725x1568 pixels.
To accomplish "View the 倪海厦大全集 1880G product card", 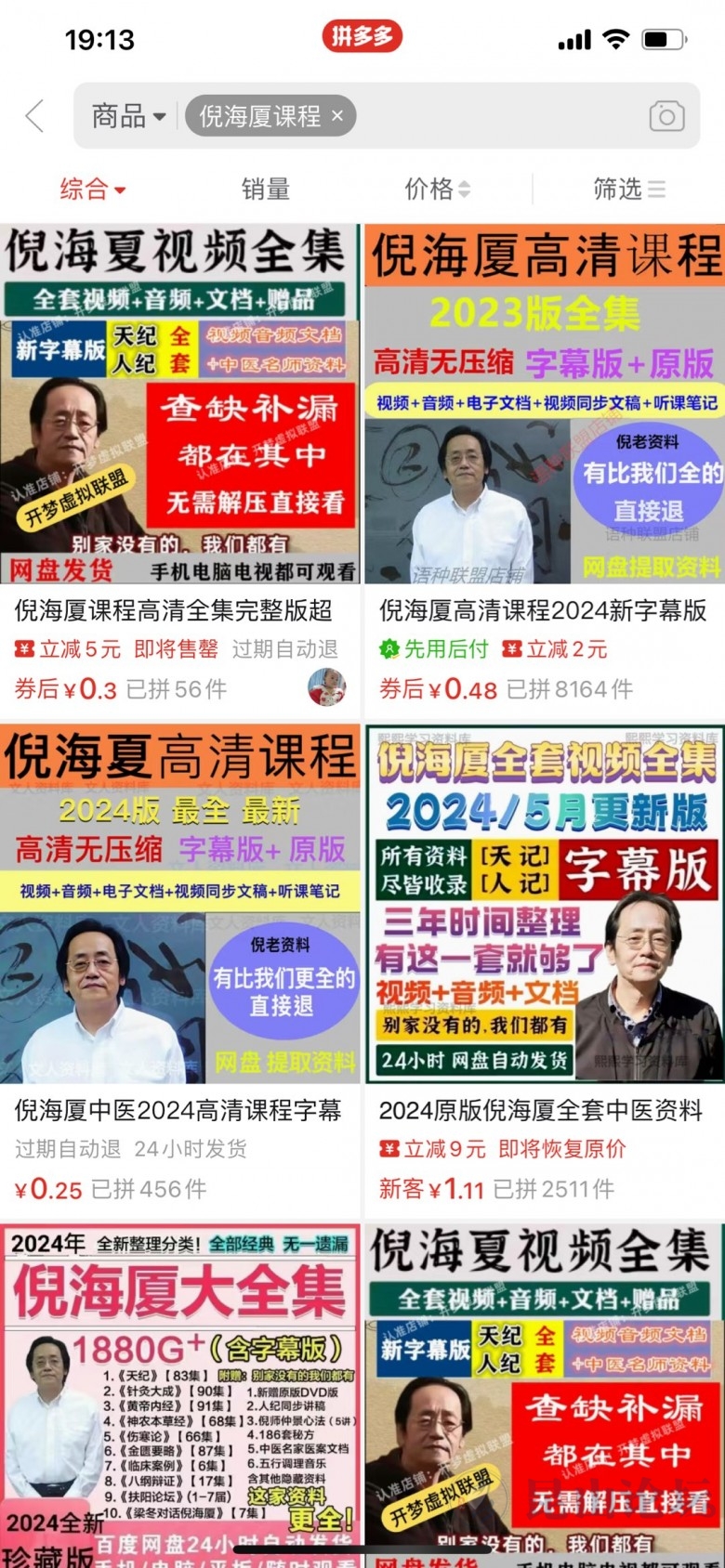I will click(x=179, y=1393).
